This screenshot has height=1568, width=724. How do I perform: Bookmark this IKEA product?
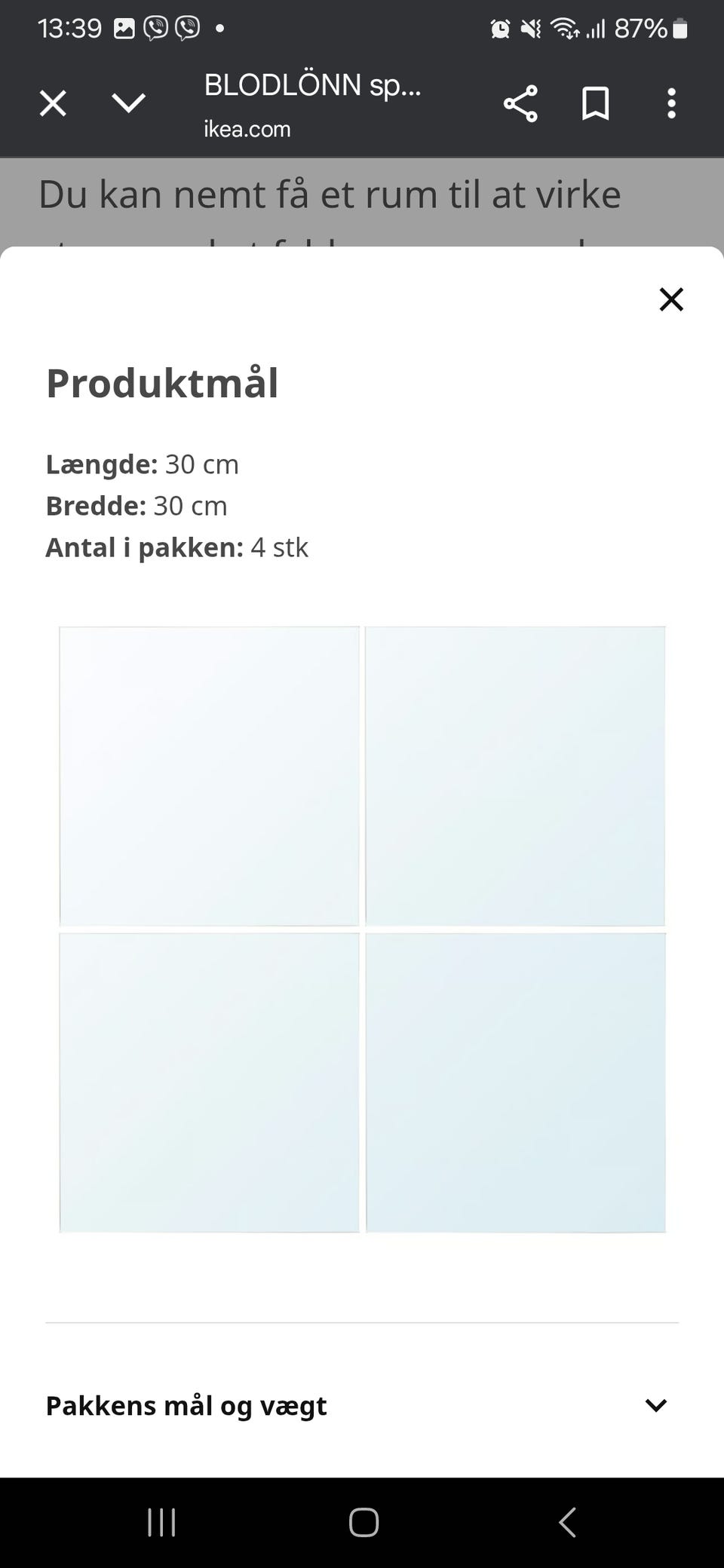596,103
